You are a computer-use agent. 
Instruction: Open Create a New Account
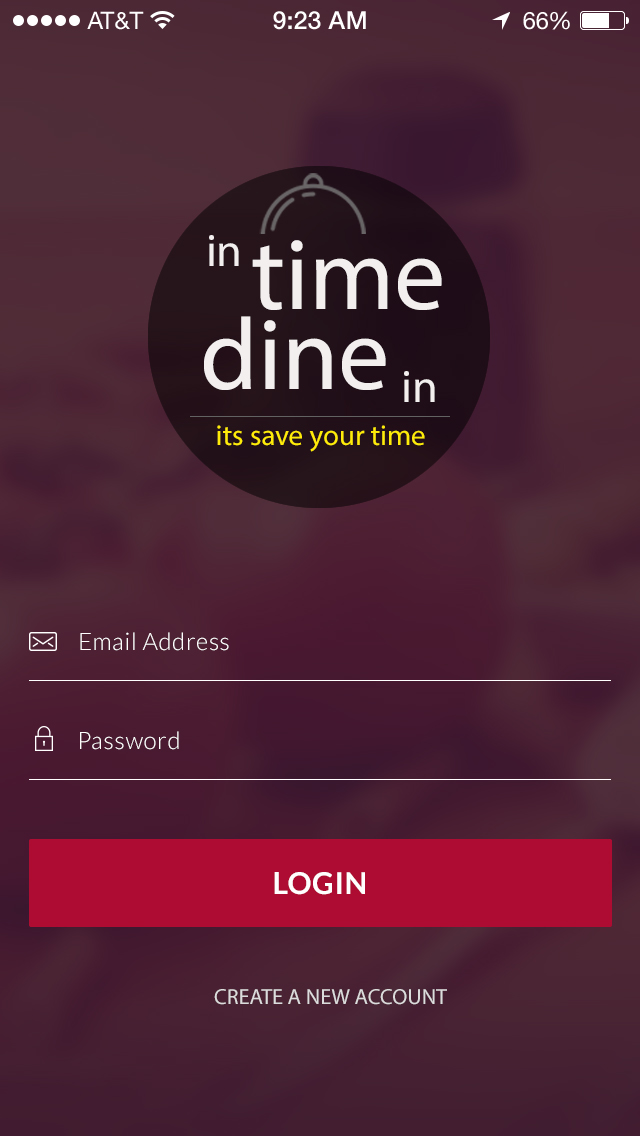pyautogui.click(x=330, y=997)
